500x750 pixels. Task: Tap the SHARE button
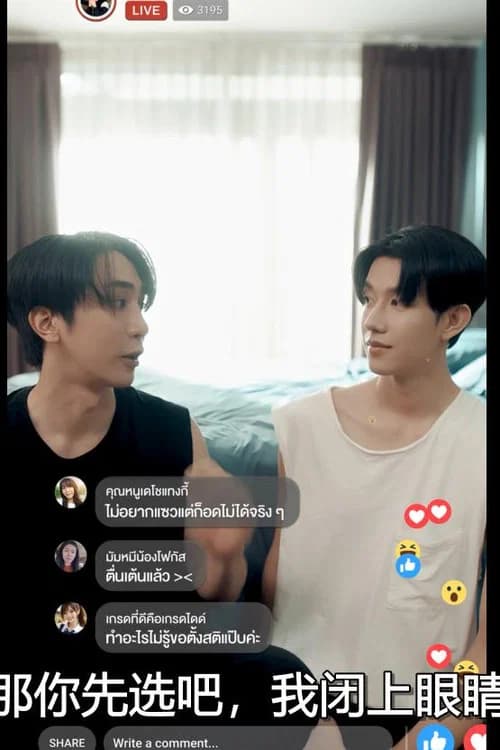coord(67,741)
